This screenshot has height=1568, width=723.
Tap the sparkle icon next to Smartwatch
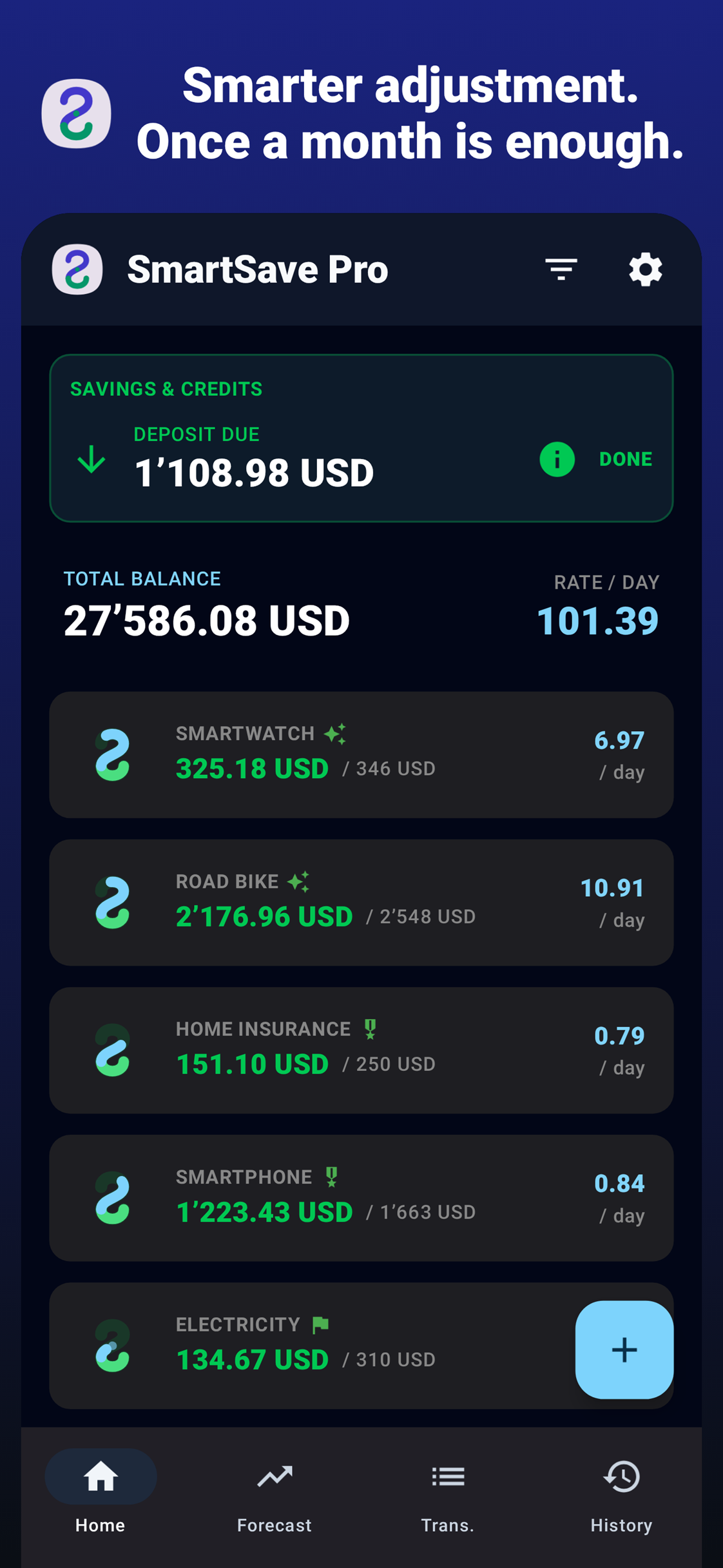coord(336,732)
